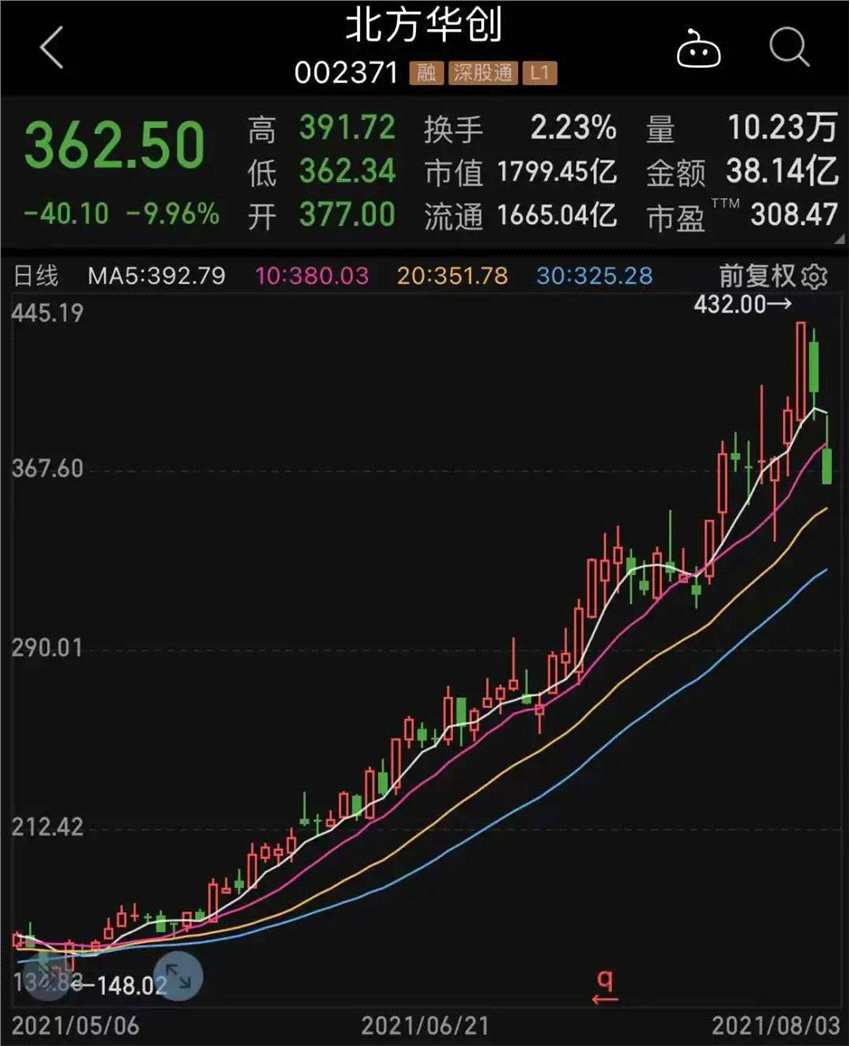
Task: Open the 日线 period selector
Action: point(36,275)
